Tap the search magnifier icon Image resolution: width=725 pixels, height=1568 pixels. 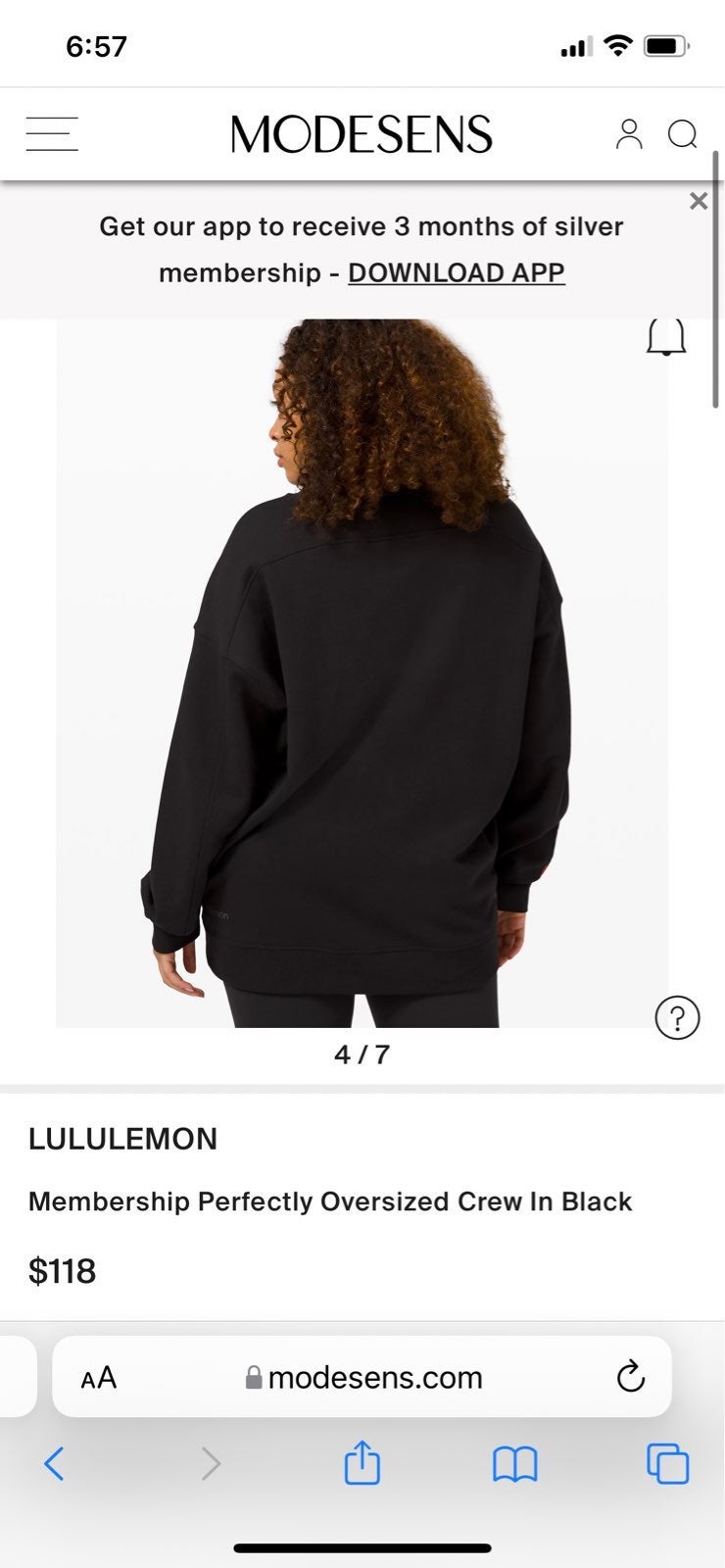point(683,134)
